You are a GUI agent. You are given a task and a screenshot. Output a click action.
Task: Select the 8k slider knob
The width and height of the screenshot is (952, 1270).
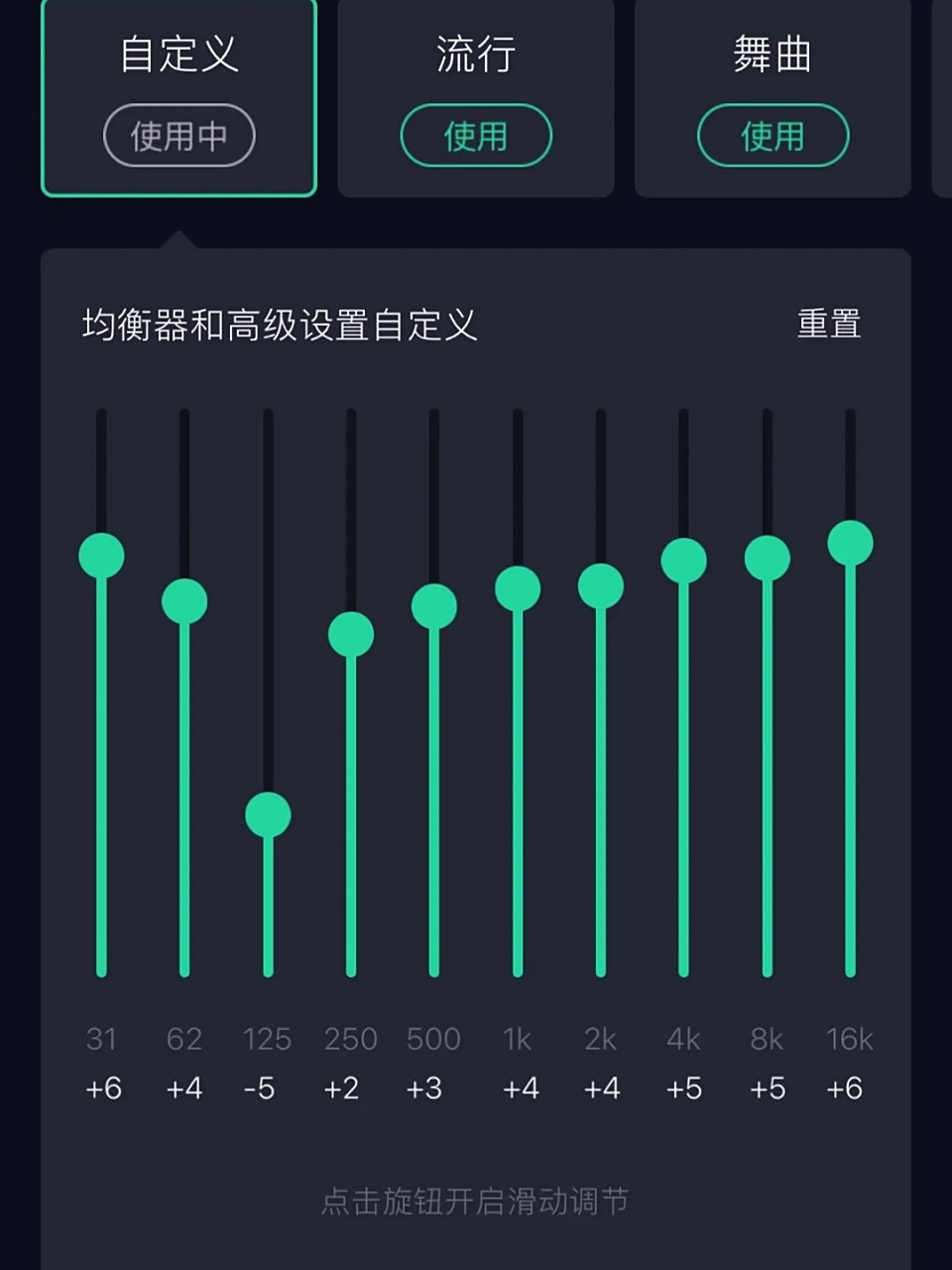coord(767,561)
